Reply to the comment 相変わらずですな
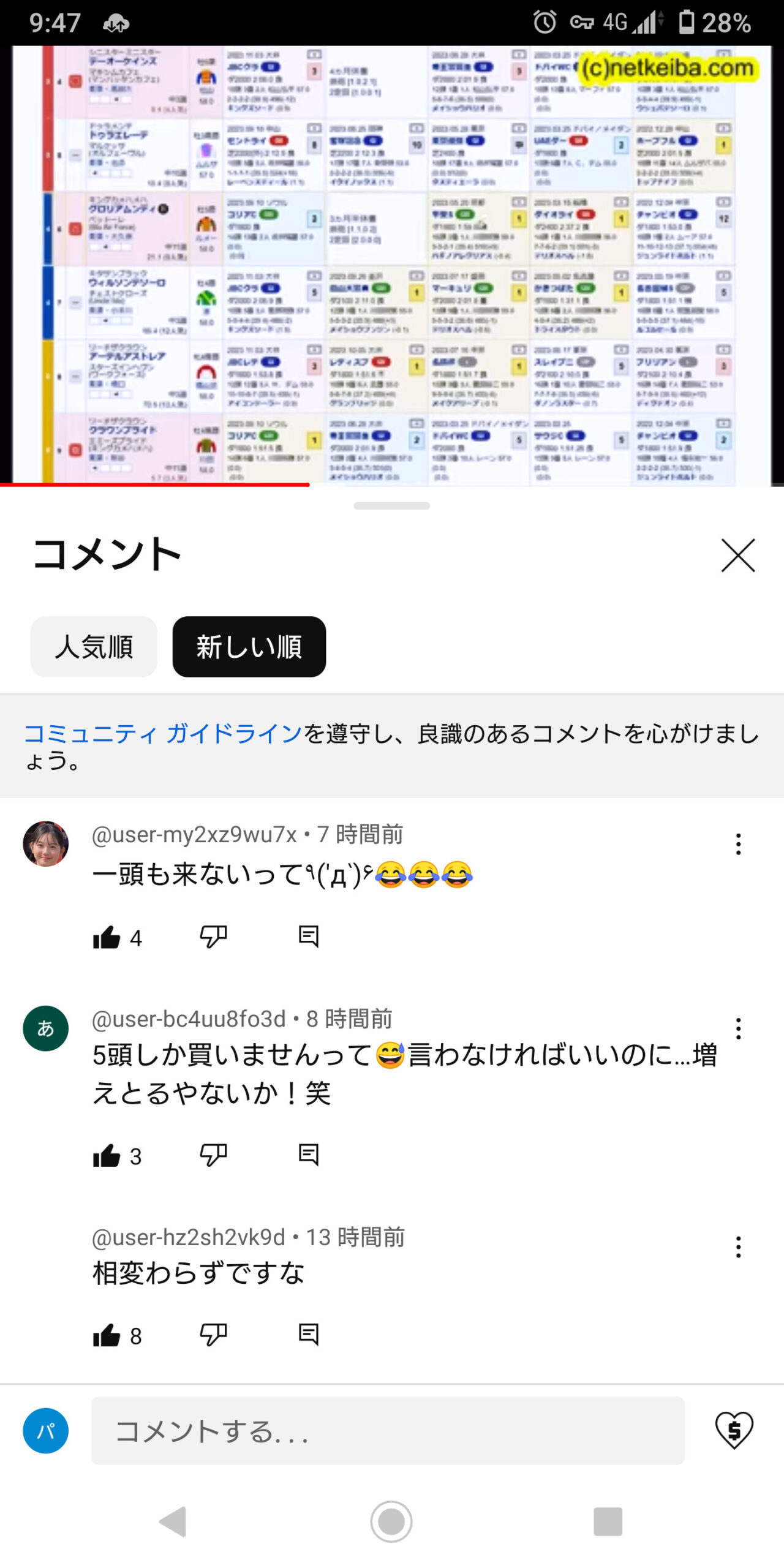 [308, 1335]
